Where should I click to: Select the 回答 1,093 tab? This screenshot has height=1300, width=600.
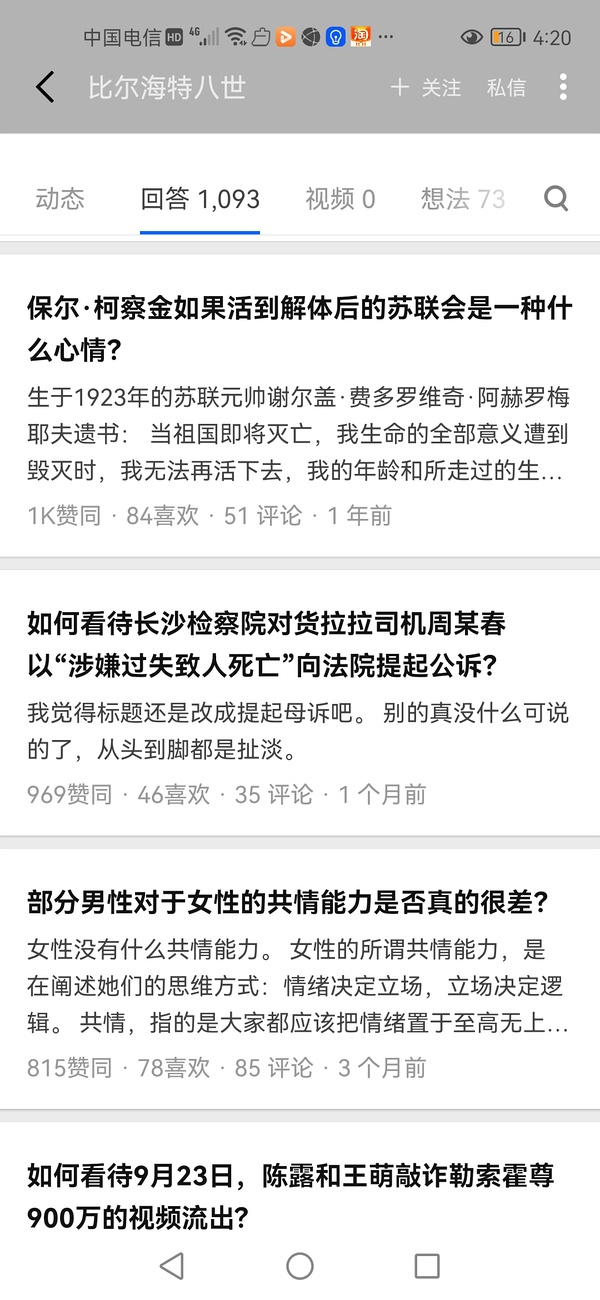(x=200, y=199)
